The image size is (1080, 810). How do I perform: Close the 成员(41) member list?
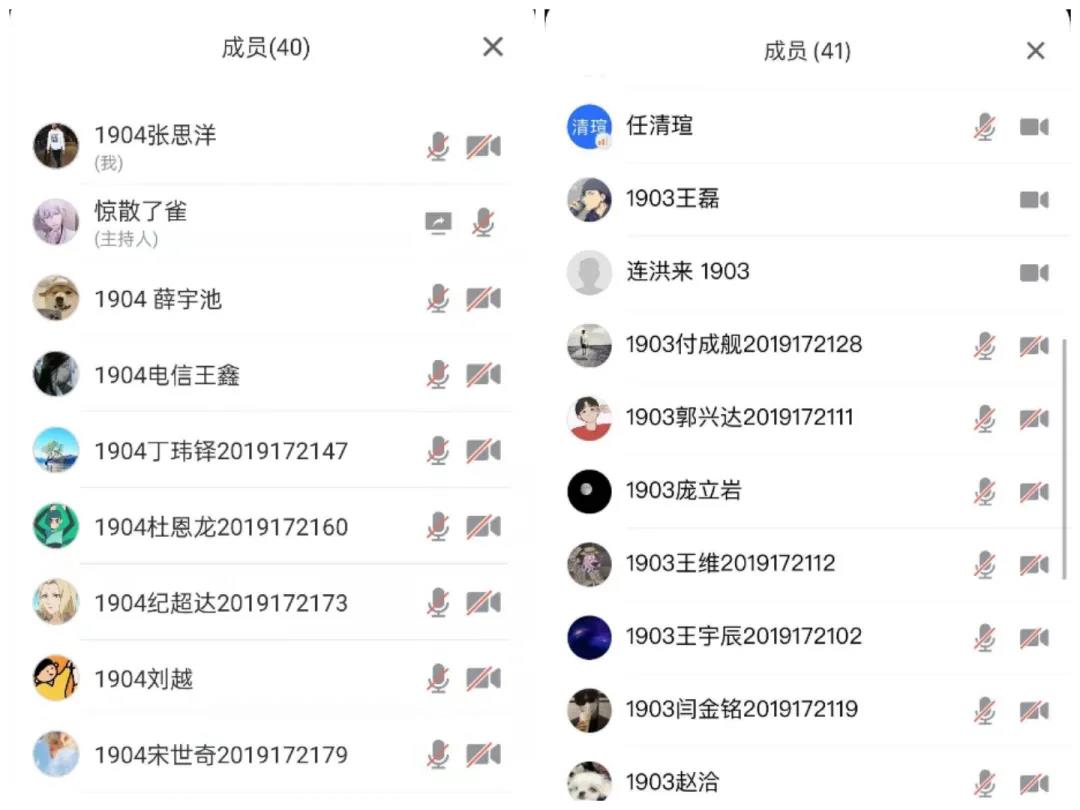click(1035, 51)
